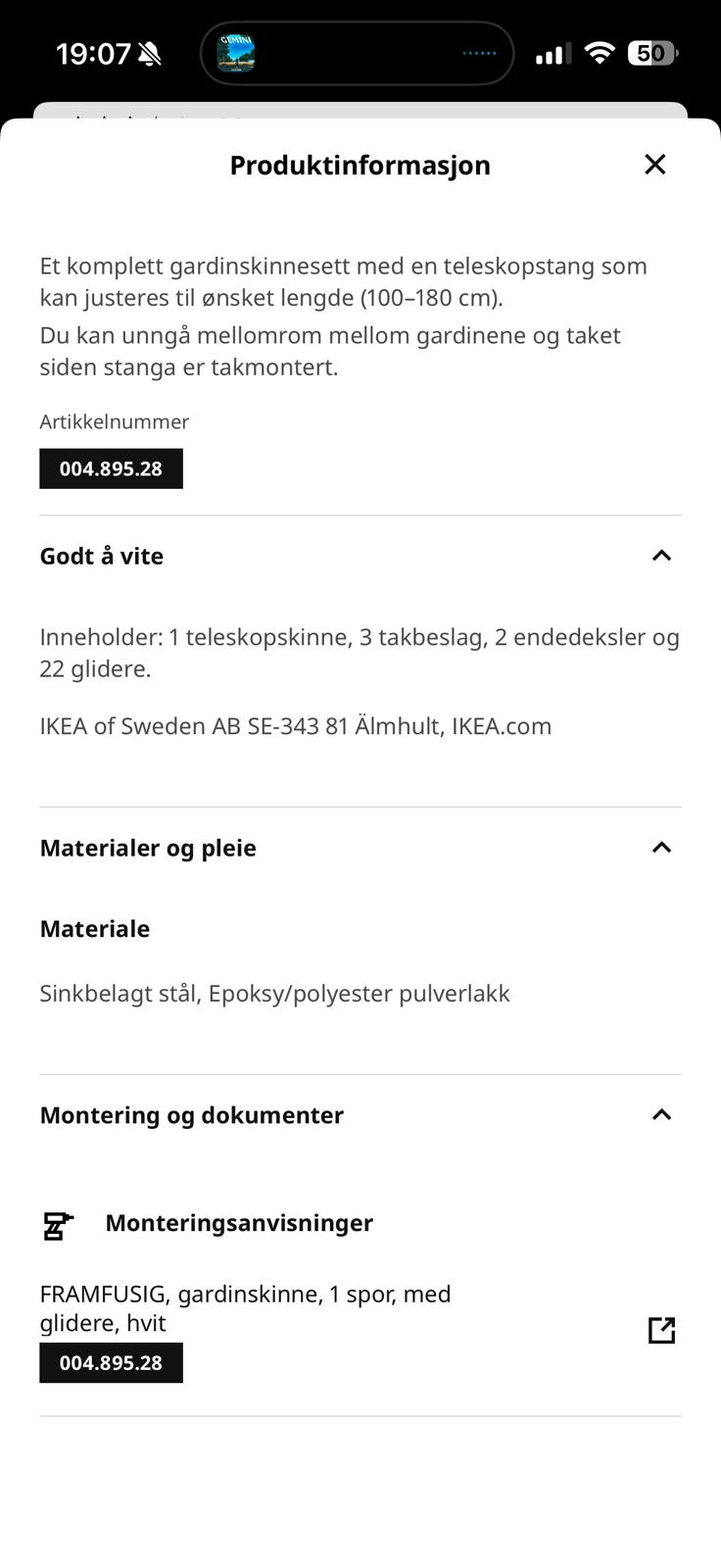Tap the Dynamic Island music activity

358,53
